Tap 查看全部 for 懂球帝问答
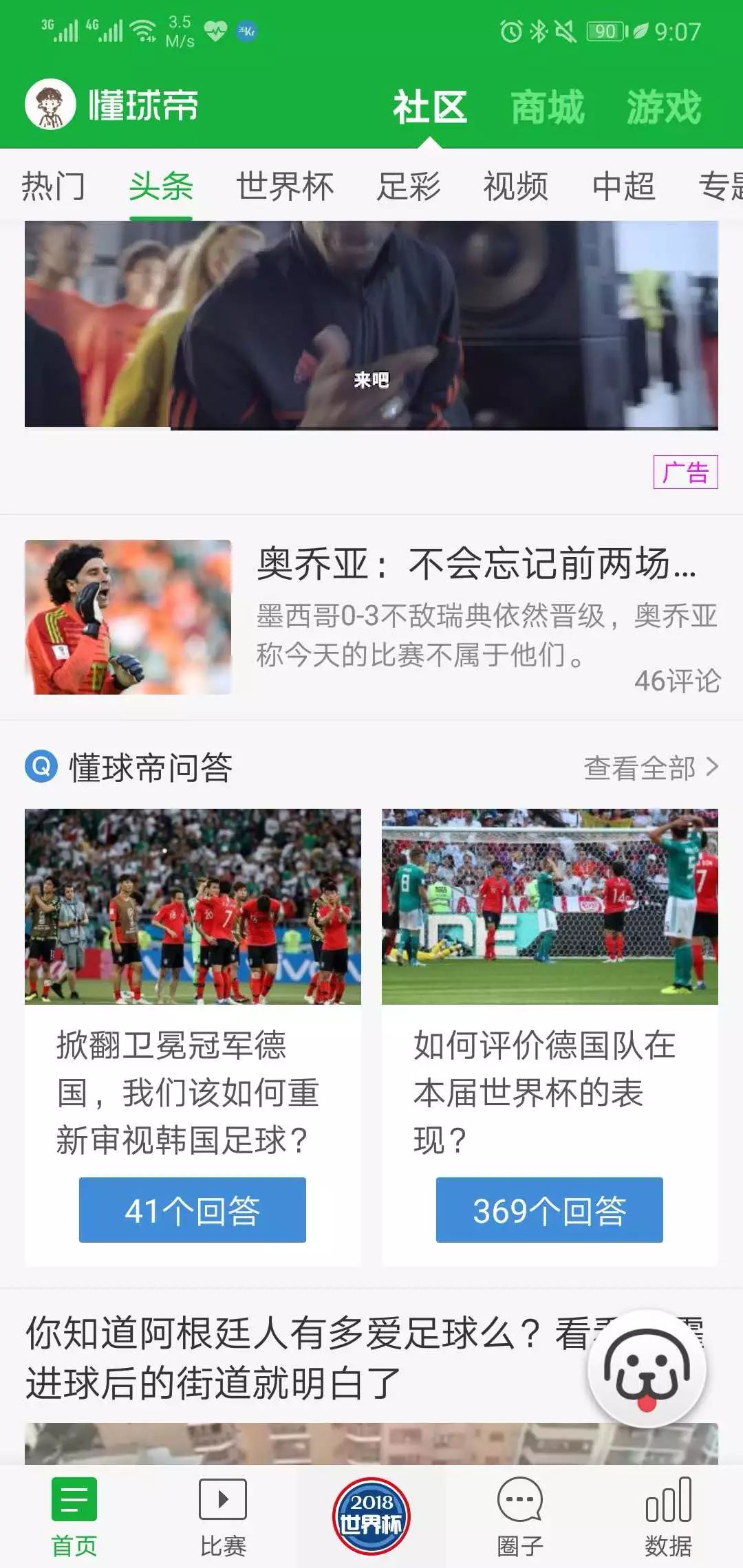 click(x=650, y=767)
